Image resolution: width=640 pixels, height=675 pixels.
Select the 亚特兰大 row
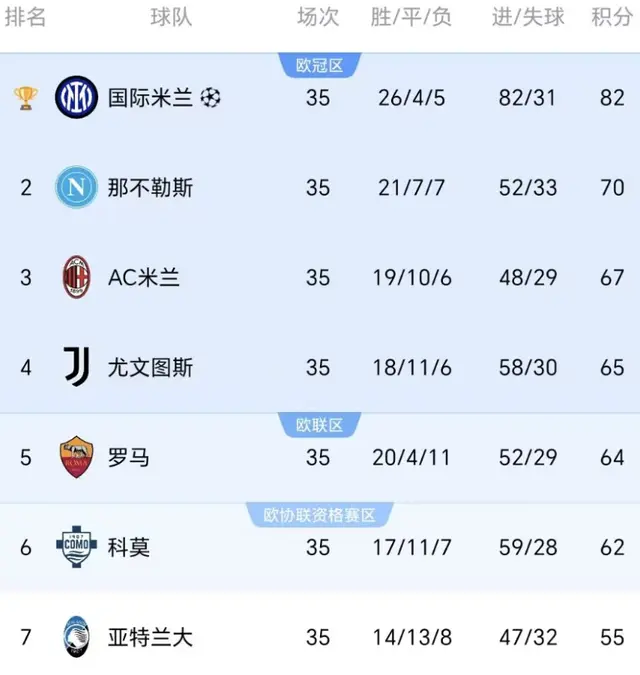click(320, 637)
